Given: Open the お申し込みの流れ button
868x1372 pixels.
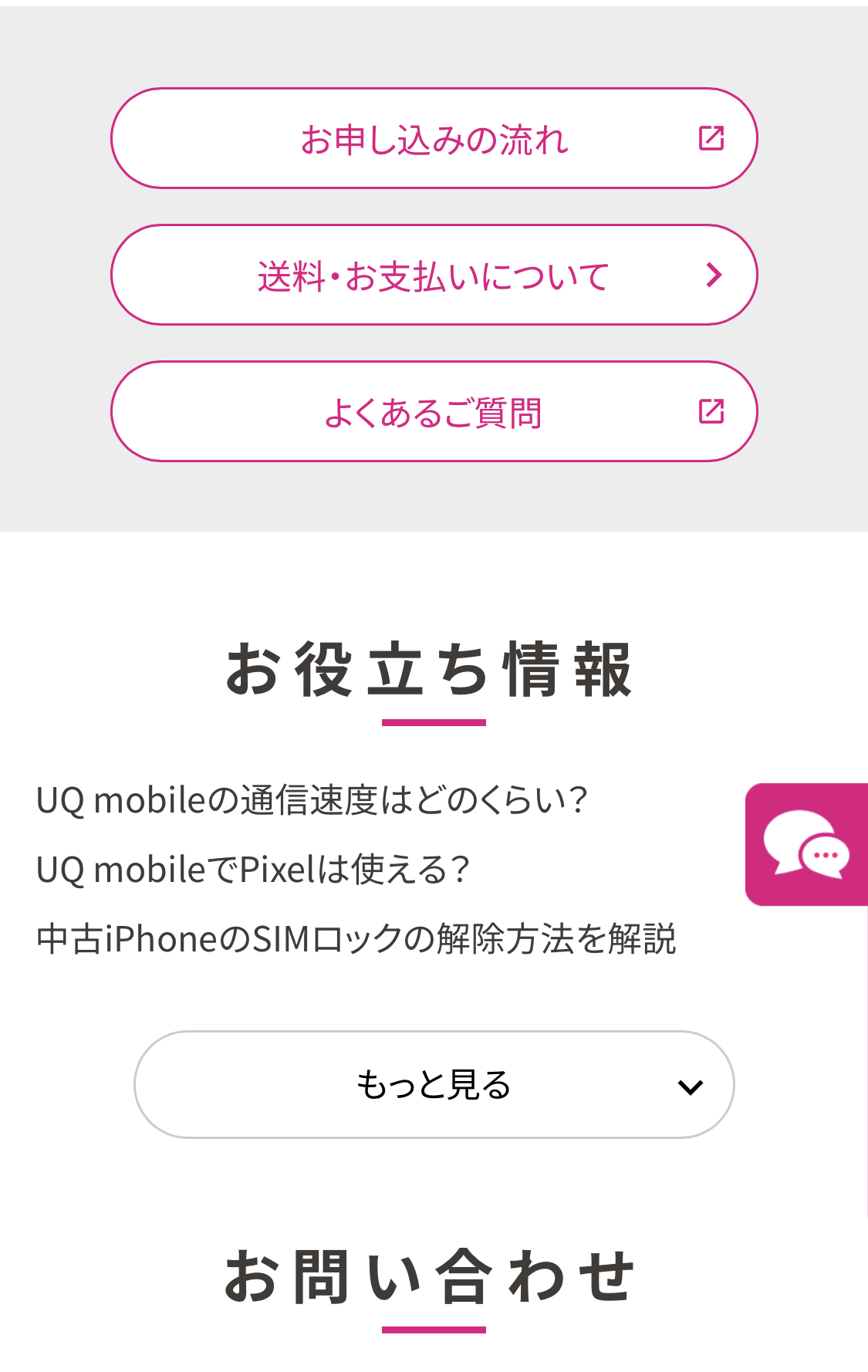Looking at the screenshot, I should tap(434, 139).
